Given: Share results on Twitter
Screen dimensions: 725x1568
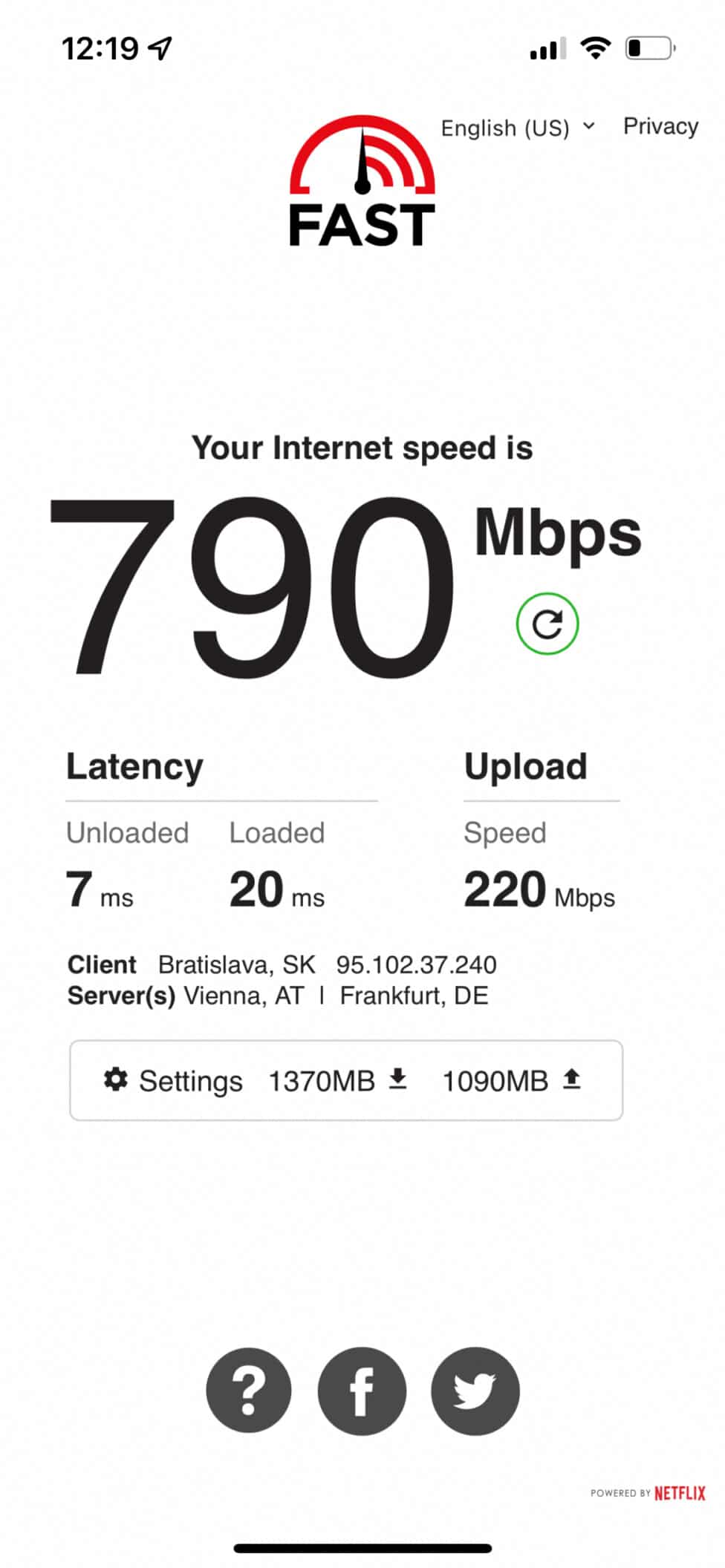Looking at the screenshot, I should tap(475, 1391).
